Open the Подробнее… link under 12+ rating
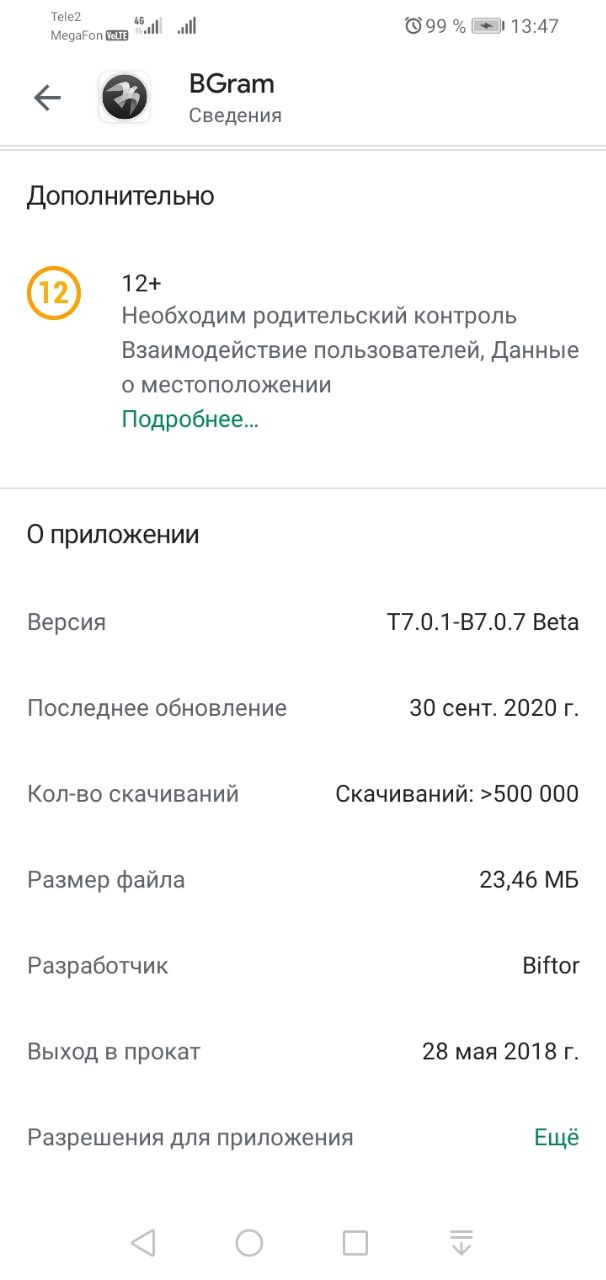The height and width of the screenshot is (1280, 606). click(190, 419)
